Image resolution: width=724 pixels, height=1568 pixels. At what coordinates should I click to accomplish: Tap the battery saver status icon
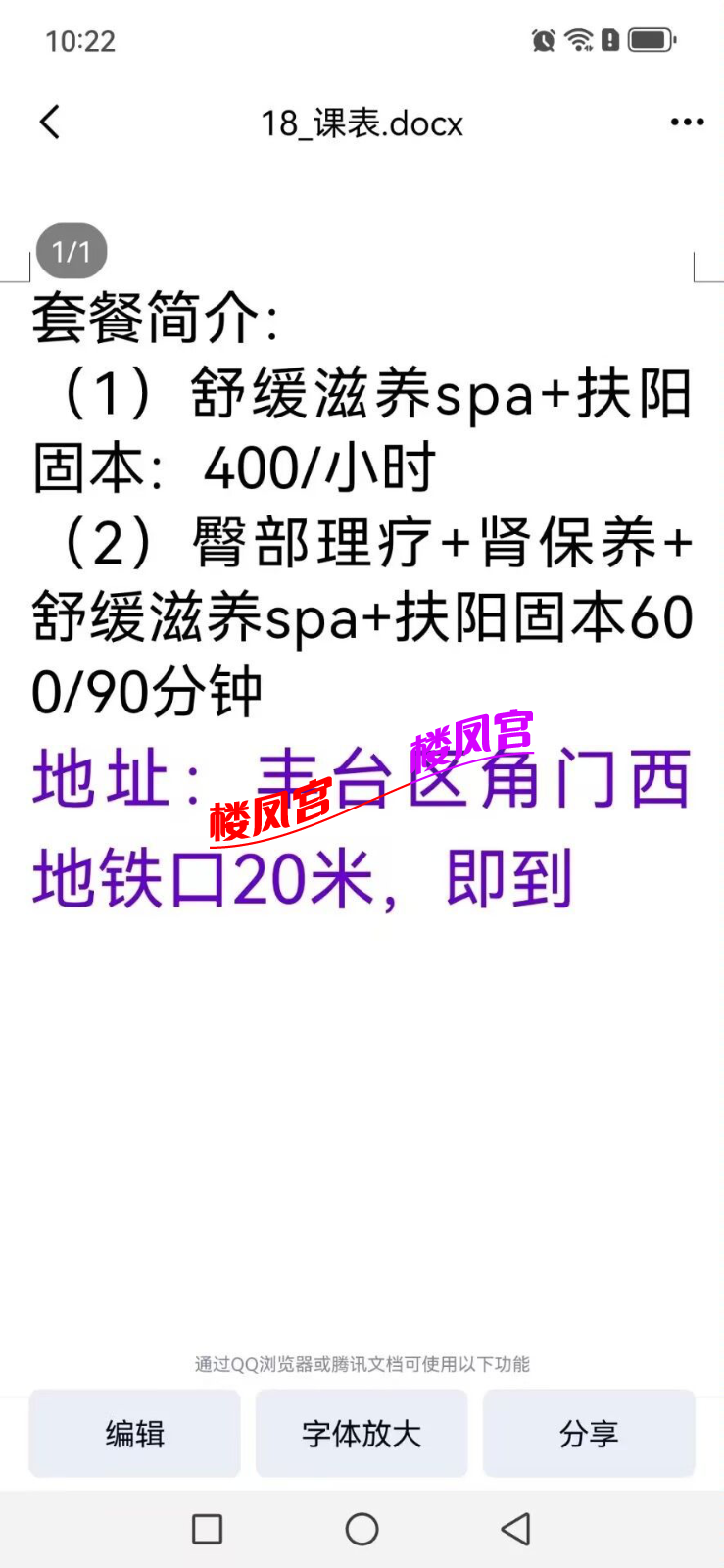coord(610,40)
